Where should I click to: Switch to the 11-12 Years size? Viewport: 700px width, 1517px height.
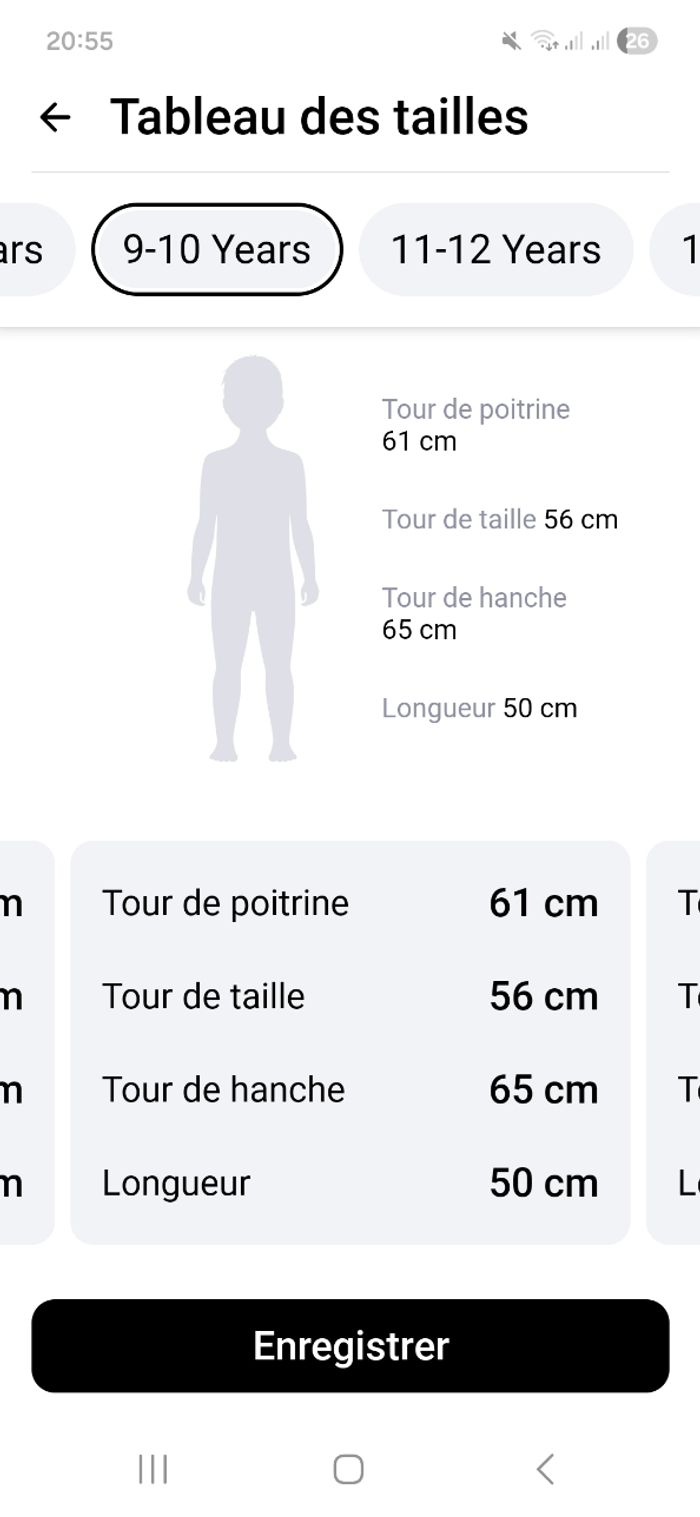495,249
